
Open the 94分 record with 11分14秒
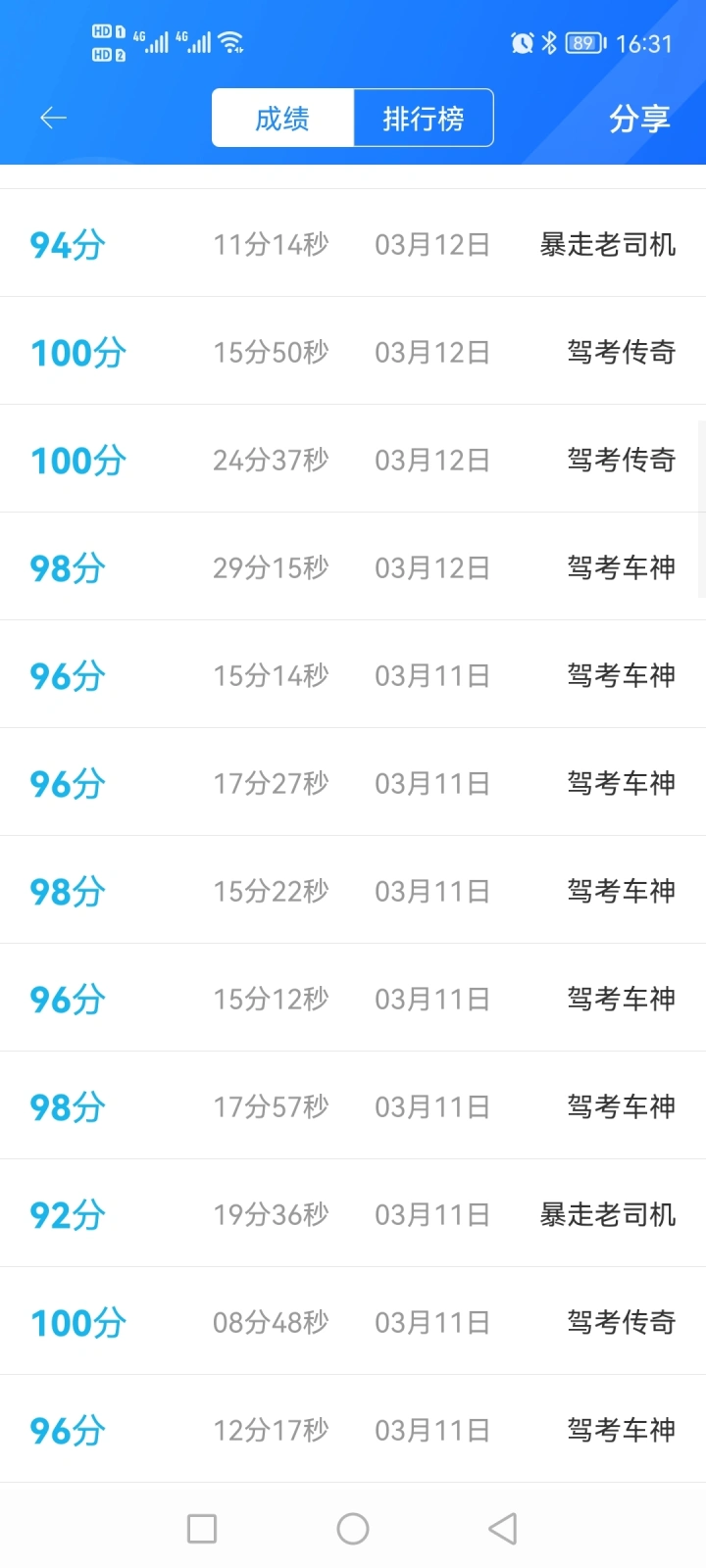(353, 243)
